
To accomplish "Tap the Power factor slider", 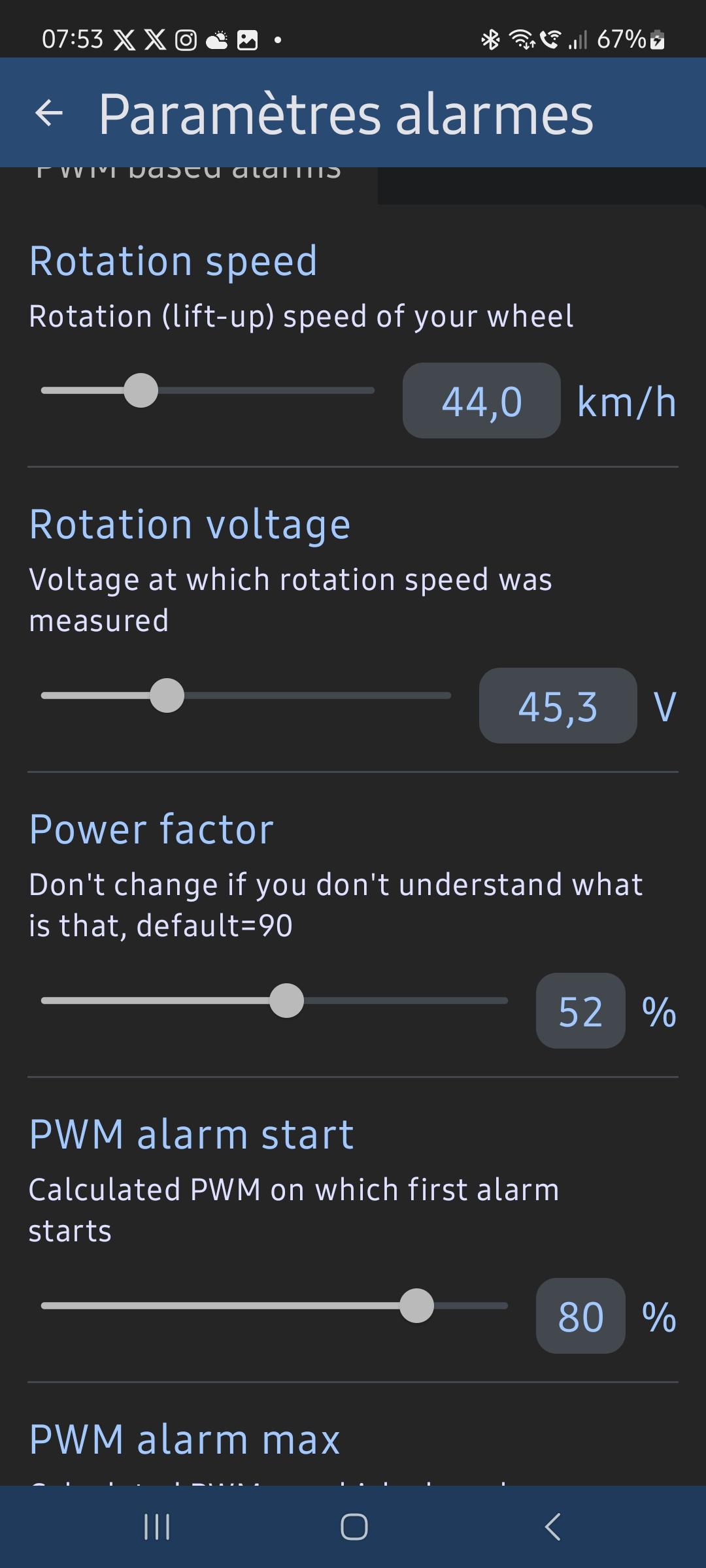I will tap(275, 1001).
